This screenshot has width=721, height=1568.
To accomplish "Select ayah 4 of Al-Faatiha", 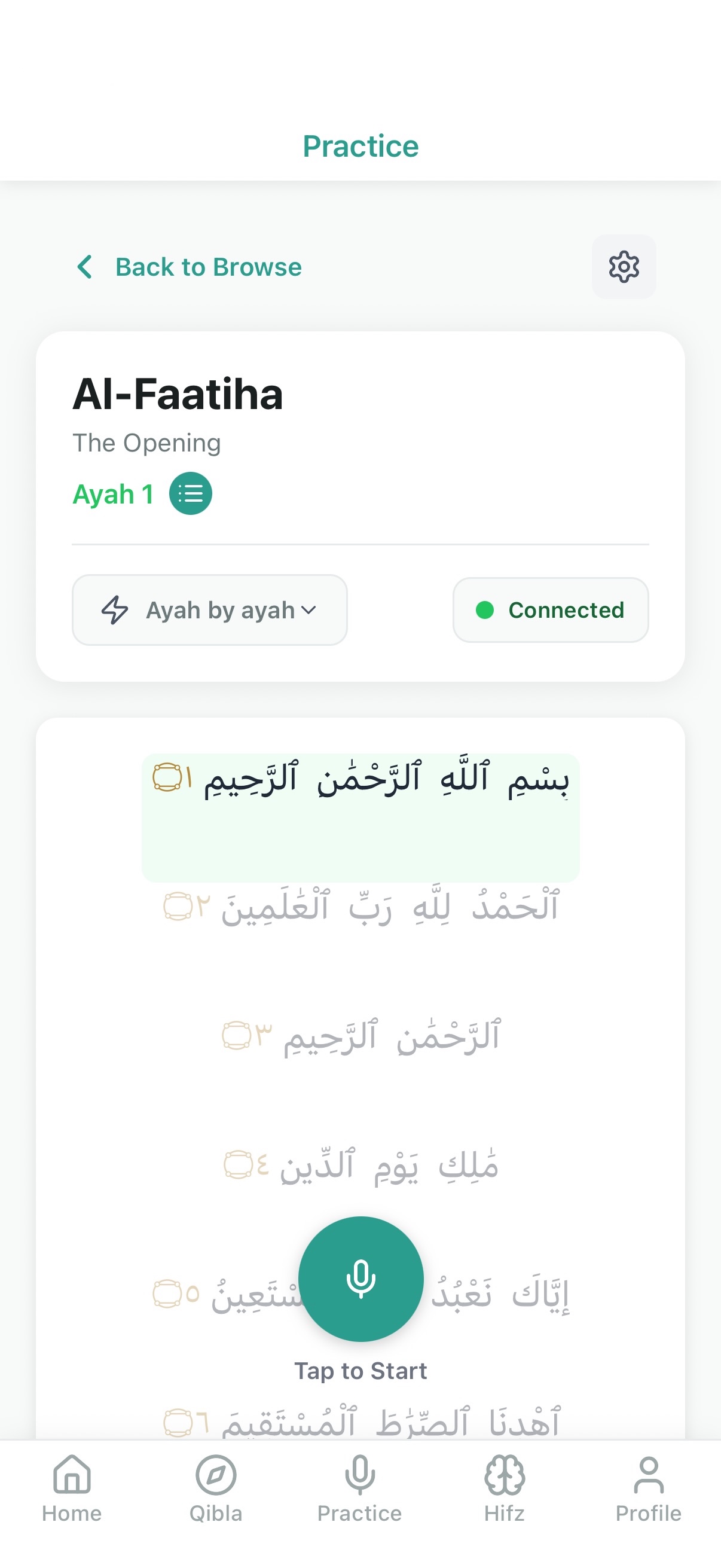I will tap(361, 1165).
